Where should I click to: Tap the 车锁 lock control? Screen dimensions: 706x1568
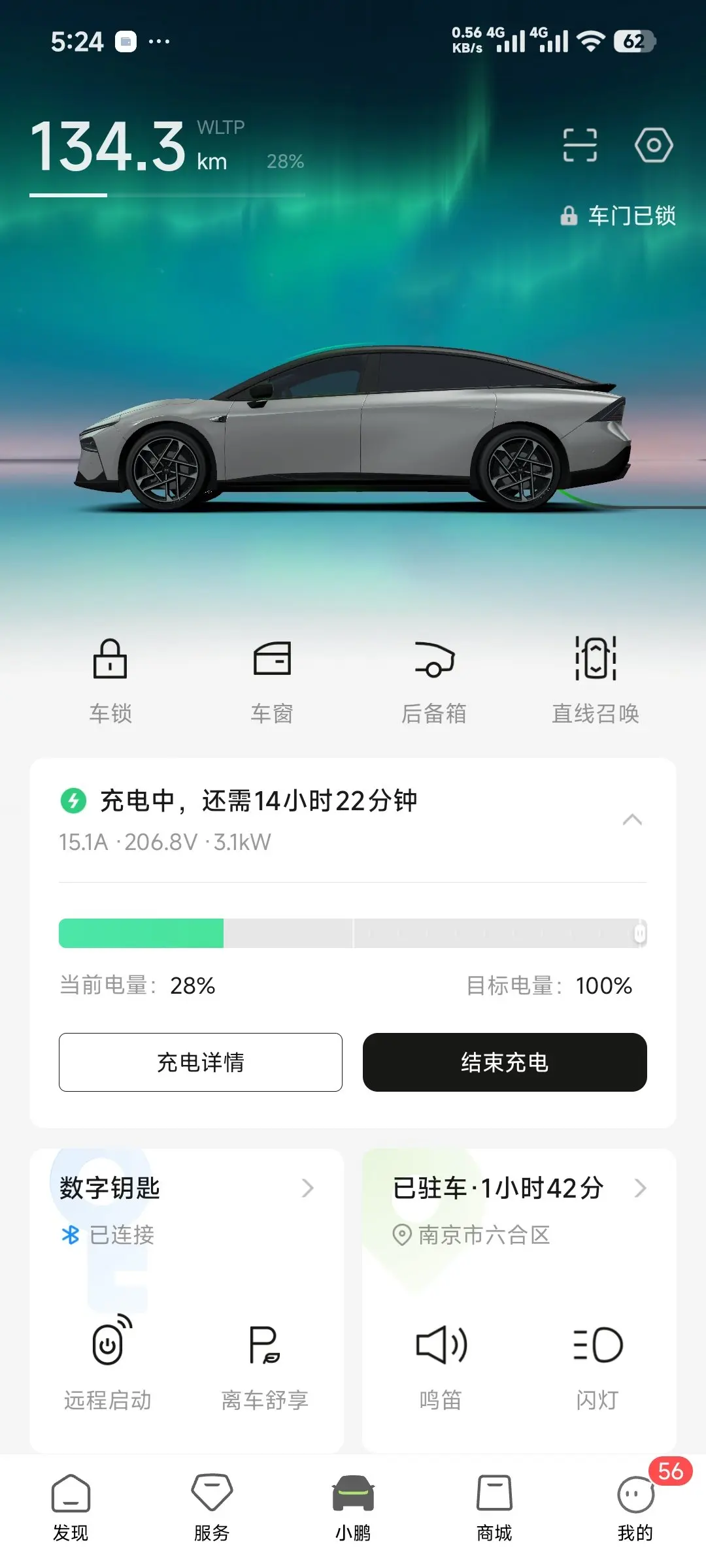coord(110,679)
